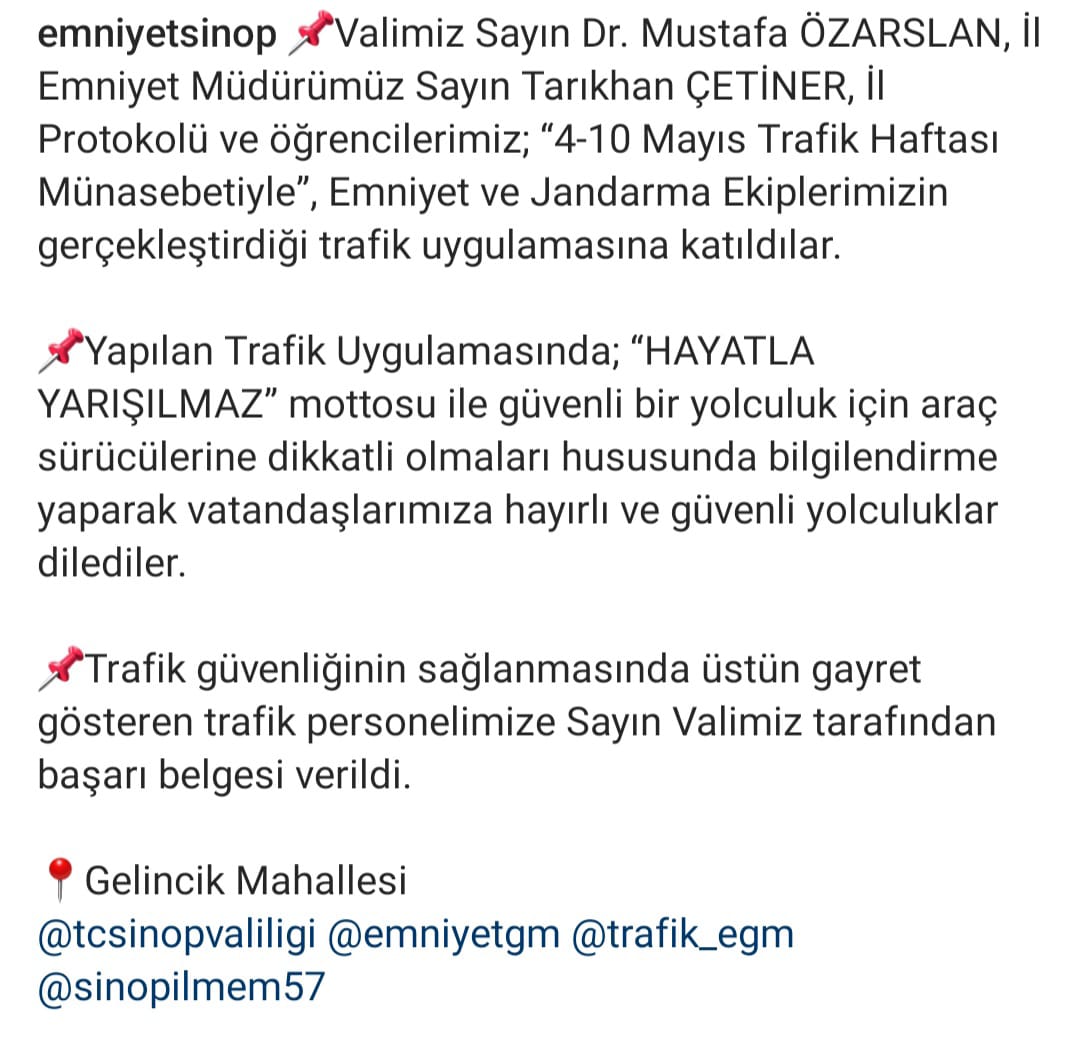
Task: Go to the @sinopilmem57 profile
Action: point(181,987)
